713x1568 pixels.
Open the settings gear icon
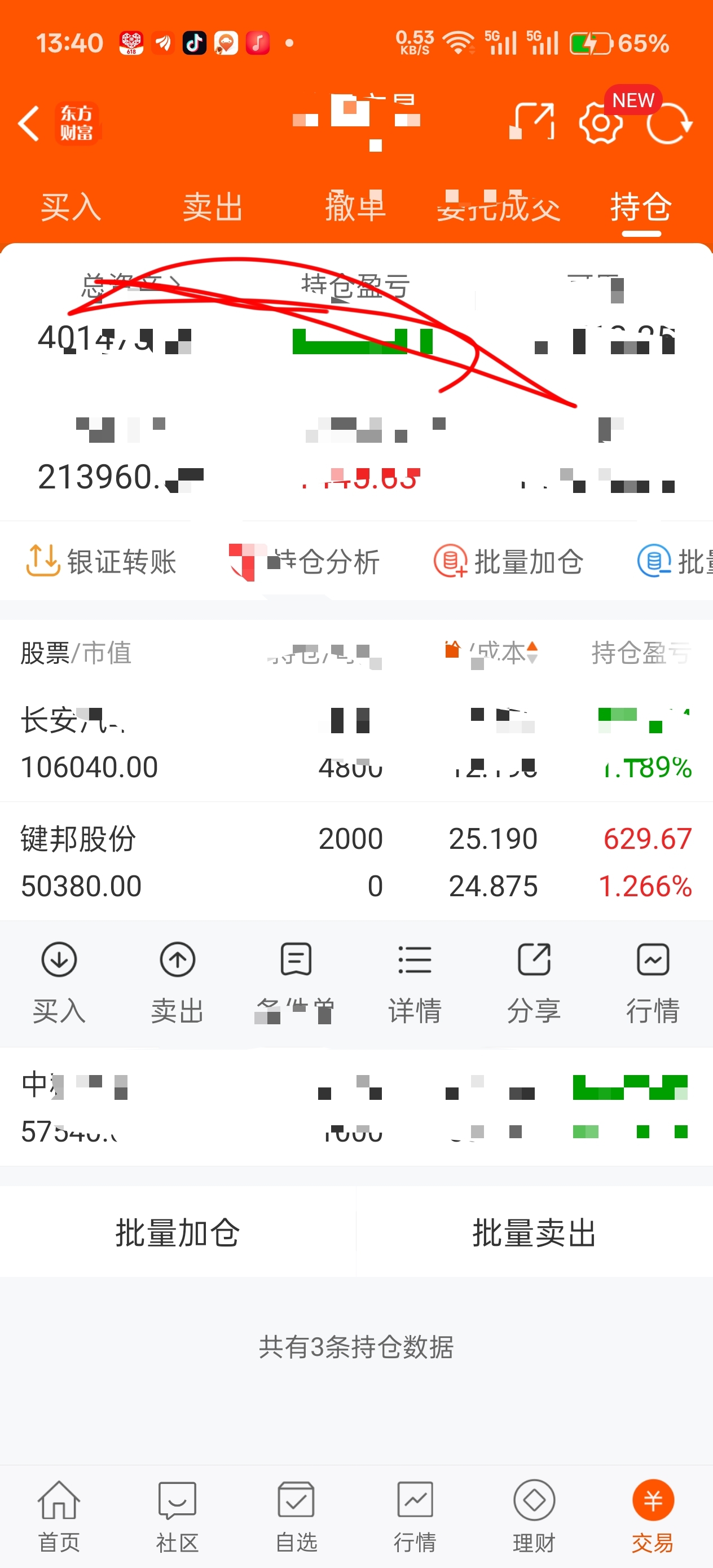click(x=600, y=124)
